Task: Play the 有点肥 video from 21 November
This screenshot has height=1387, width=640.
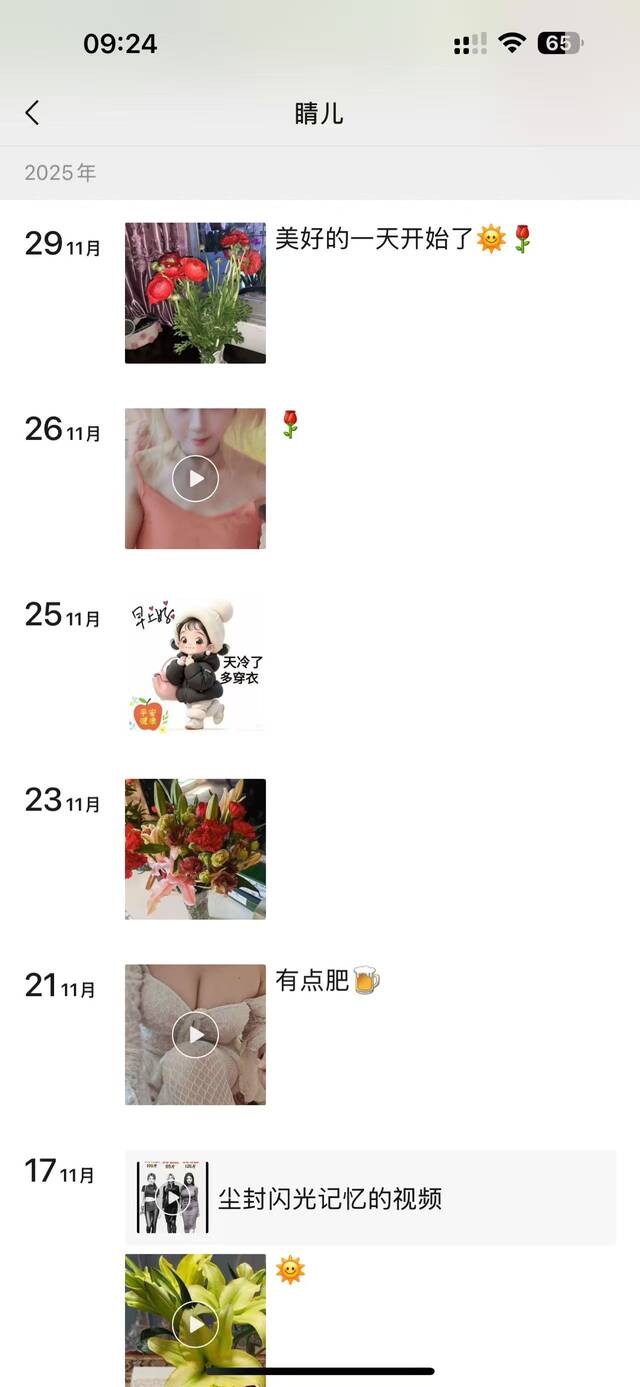Action: tap(195, 1034)
